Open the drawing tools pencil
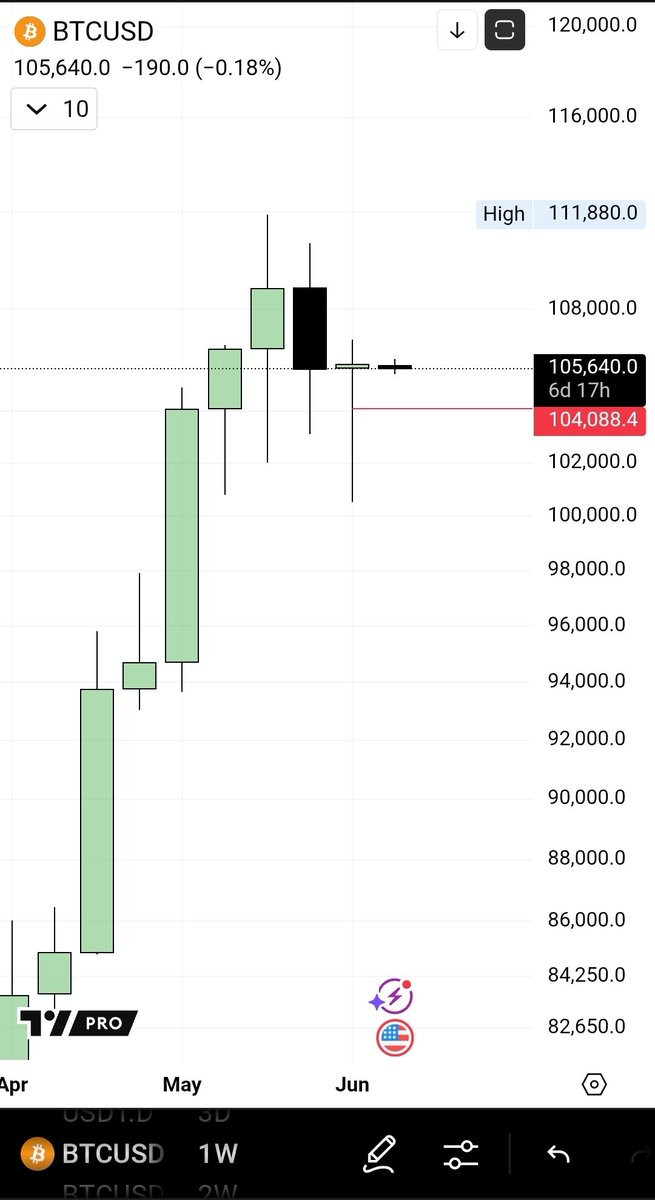The height and width of the screenshot is (1200, 655). click(381, 1154)
